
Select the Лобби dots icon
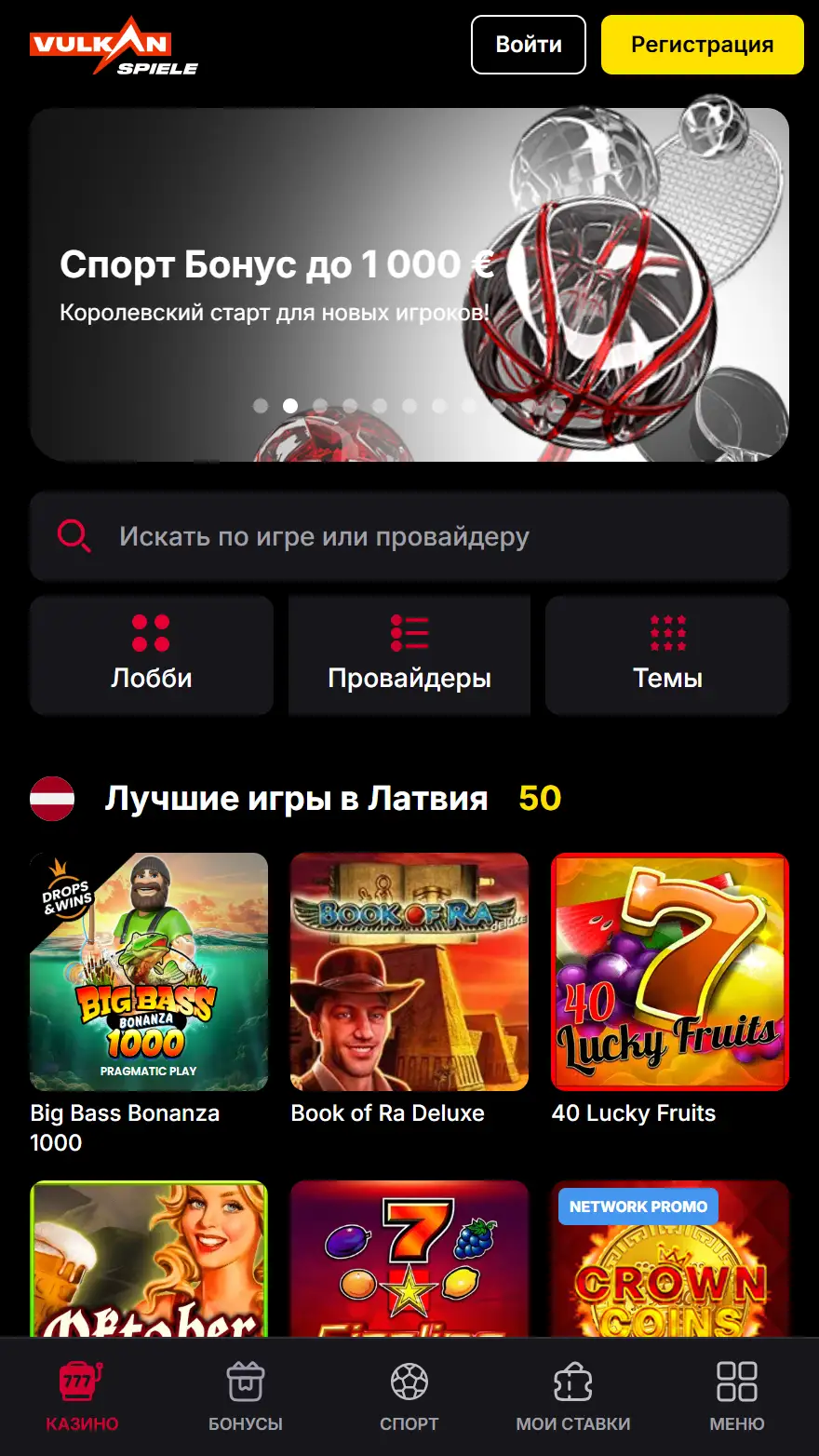[x=152, y=630]
